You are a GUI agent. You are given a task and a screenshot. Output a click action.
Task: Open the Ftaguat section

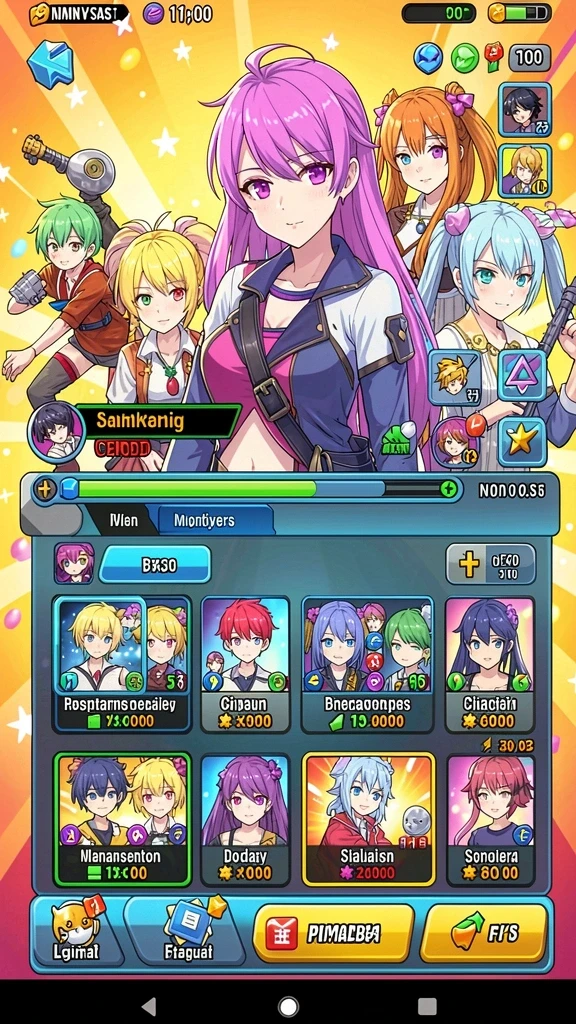(x=188, y=932)
